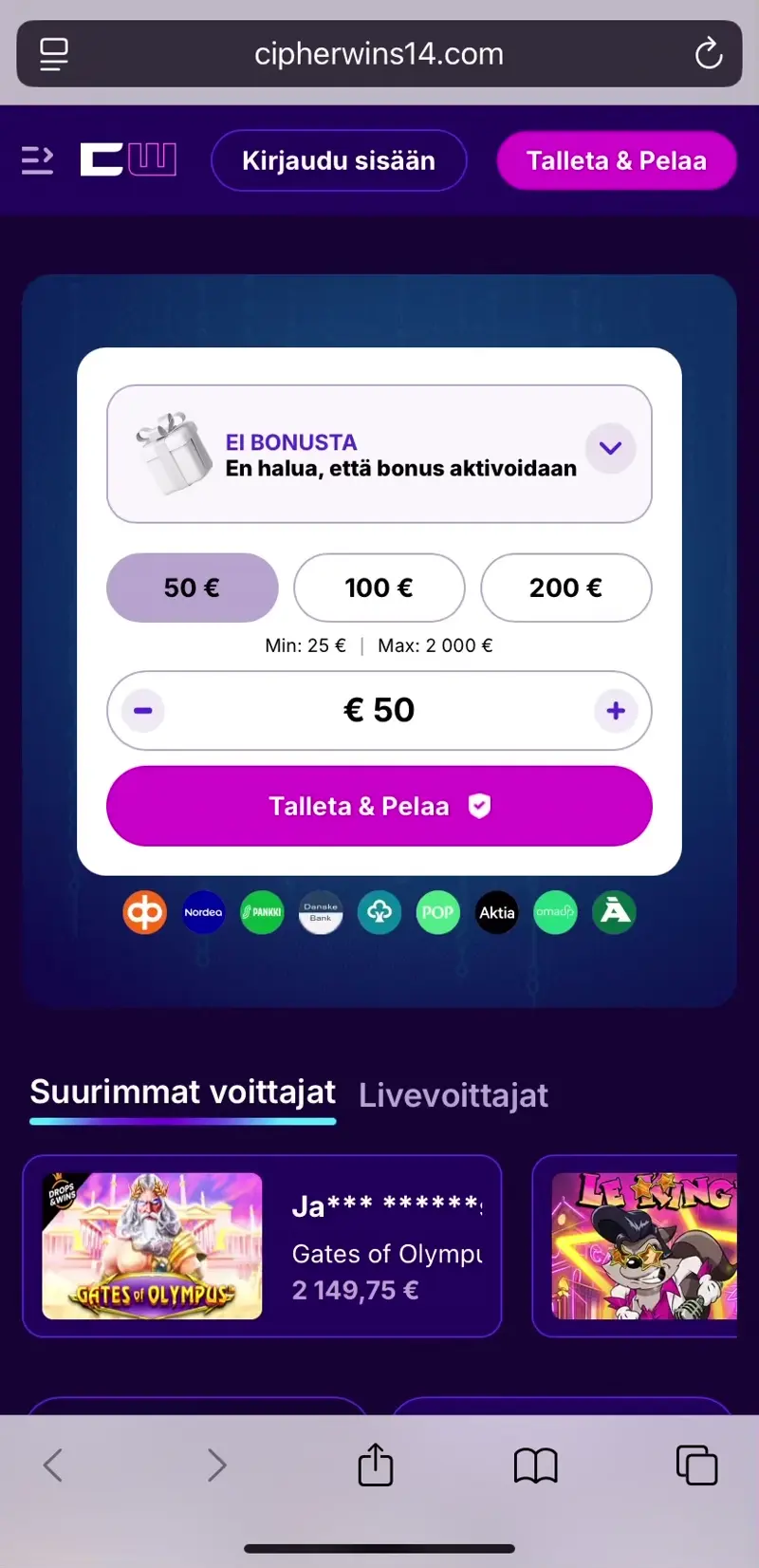This screenshot has width=759, height=1568.
Task: Open the side menu drawer
Action: point(38,160)
